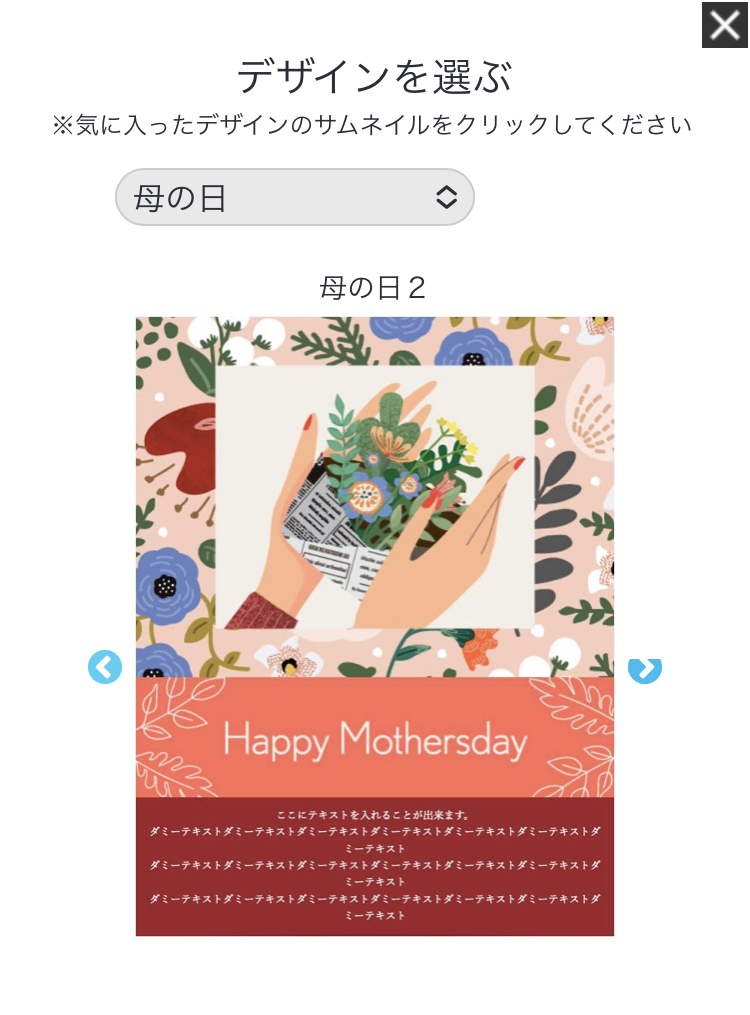Open the 母の日 category dropdown
Viewport: 750px width, 1015px height.
pos(294,197)
